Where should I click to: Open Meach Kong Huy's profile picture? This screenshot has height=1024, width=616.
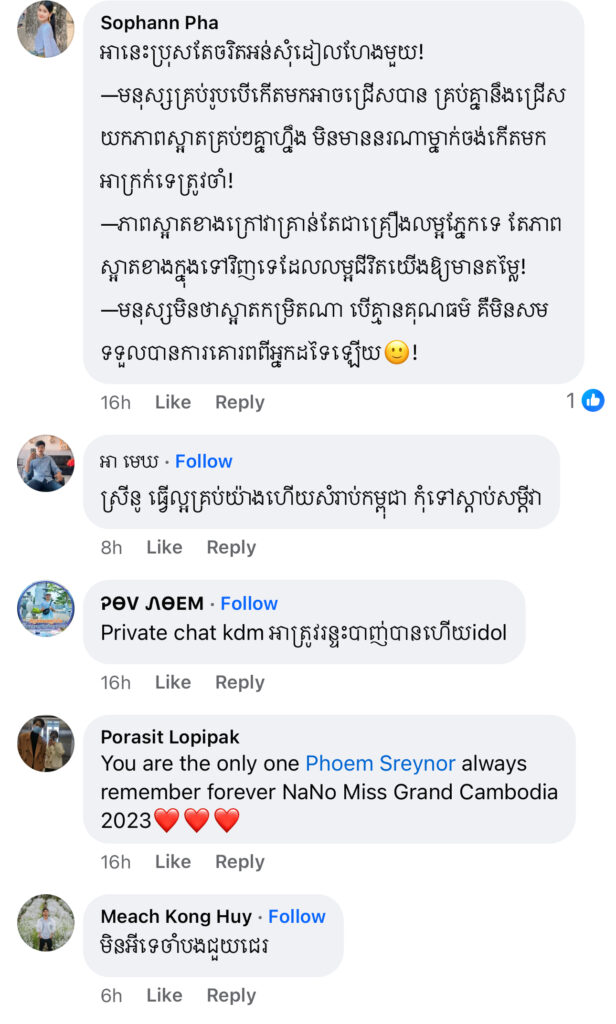pyautogui.click(x=46, y=923)
